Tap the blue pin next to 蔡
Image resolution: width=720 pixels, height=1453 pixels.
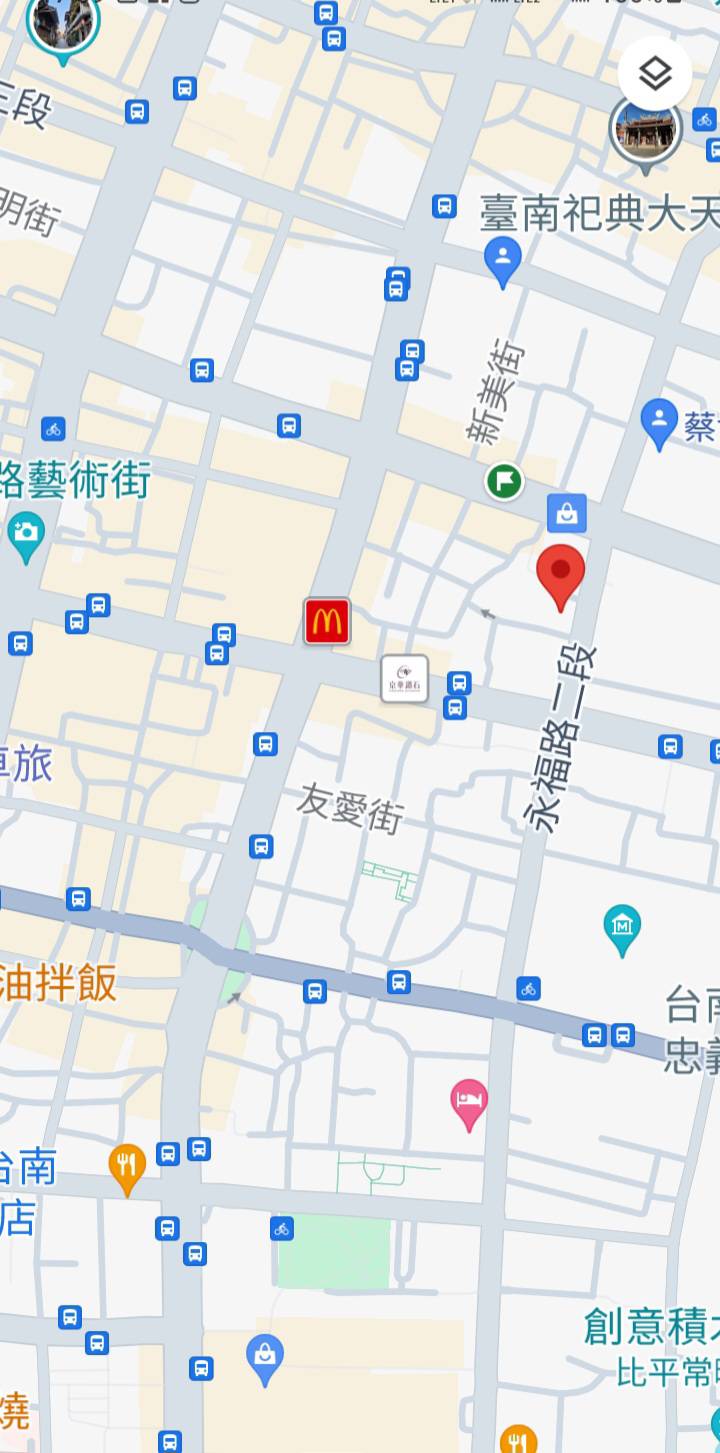click(x=659, y=421)
